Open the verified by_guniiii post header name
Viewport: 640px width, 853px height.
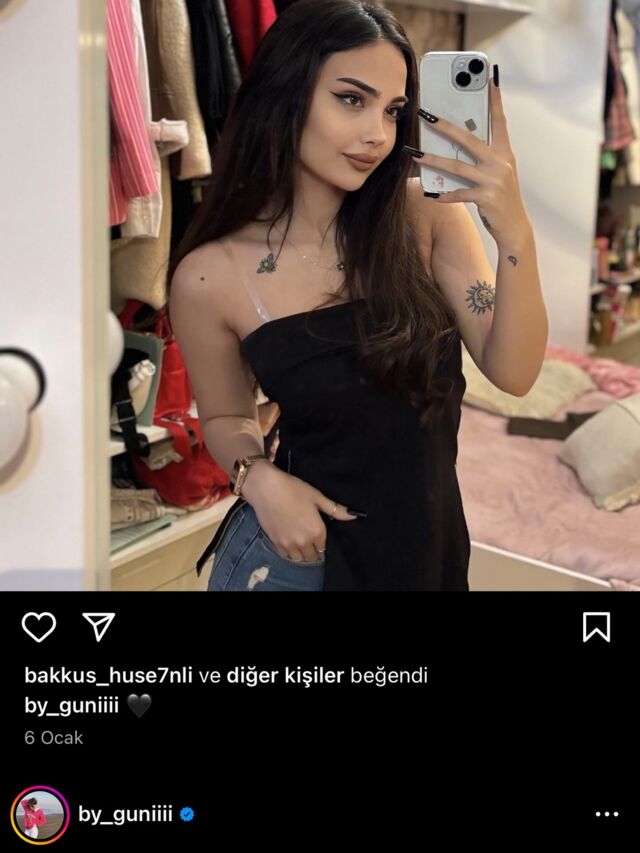(125, 815)
